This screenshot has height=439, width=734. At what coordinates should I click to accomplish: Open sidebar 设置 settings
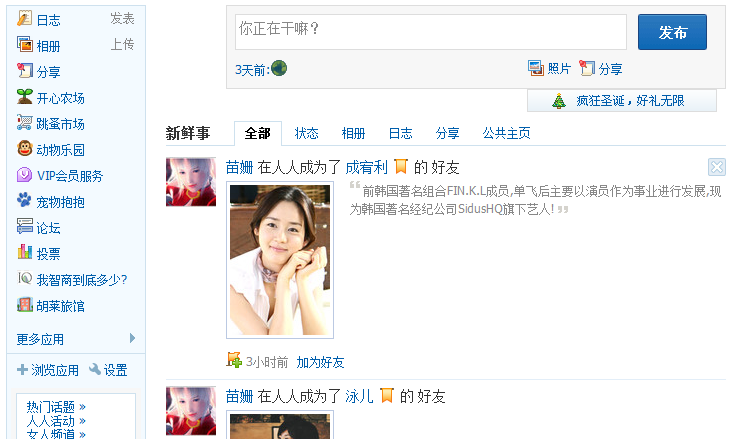(x=114, y=370)
